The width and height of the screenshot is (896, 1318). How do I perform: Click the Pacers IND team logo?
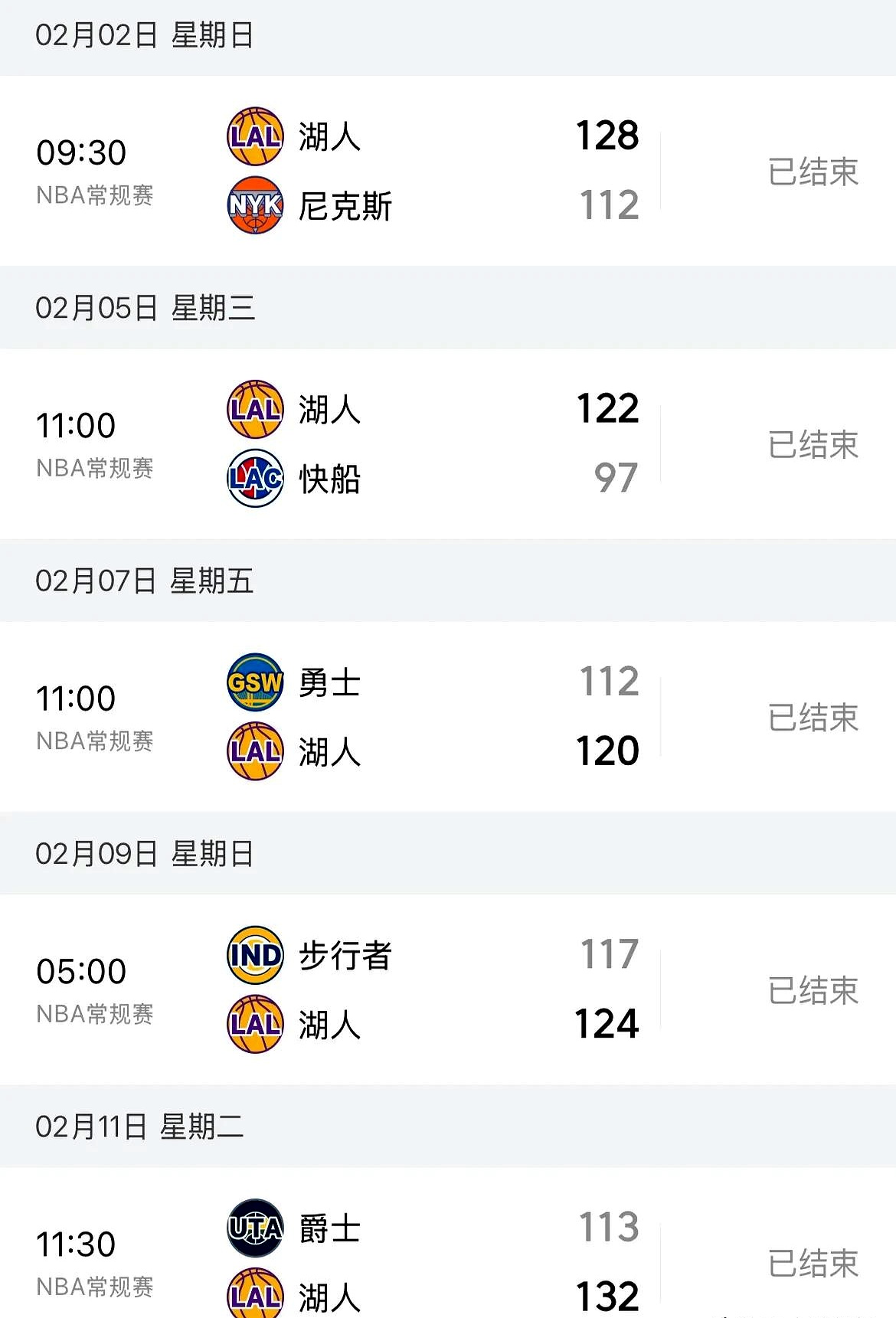pyautogui.click(x=255, y=954)
